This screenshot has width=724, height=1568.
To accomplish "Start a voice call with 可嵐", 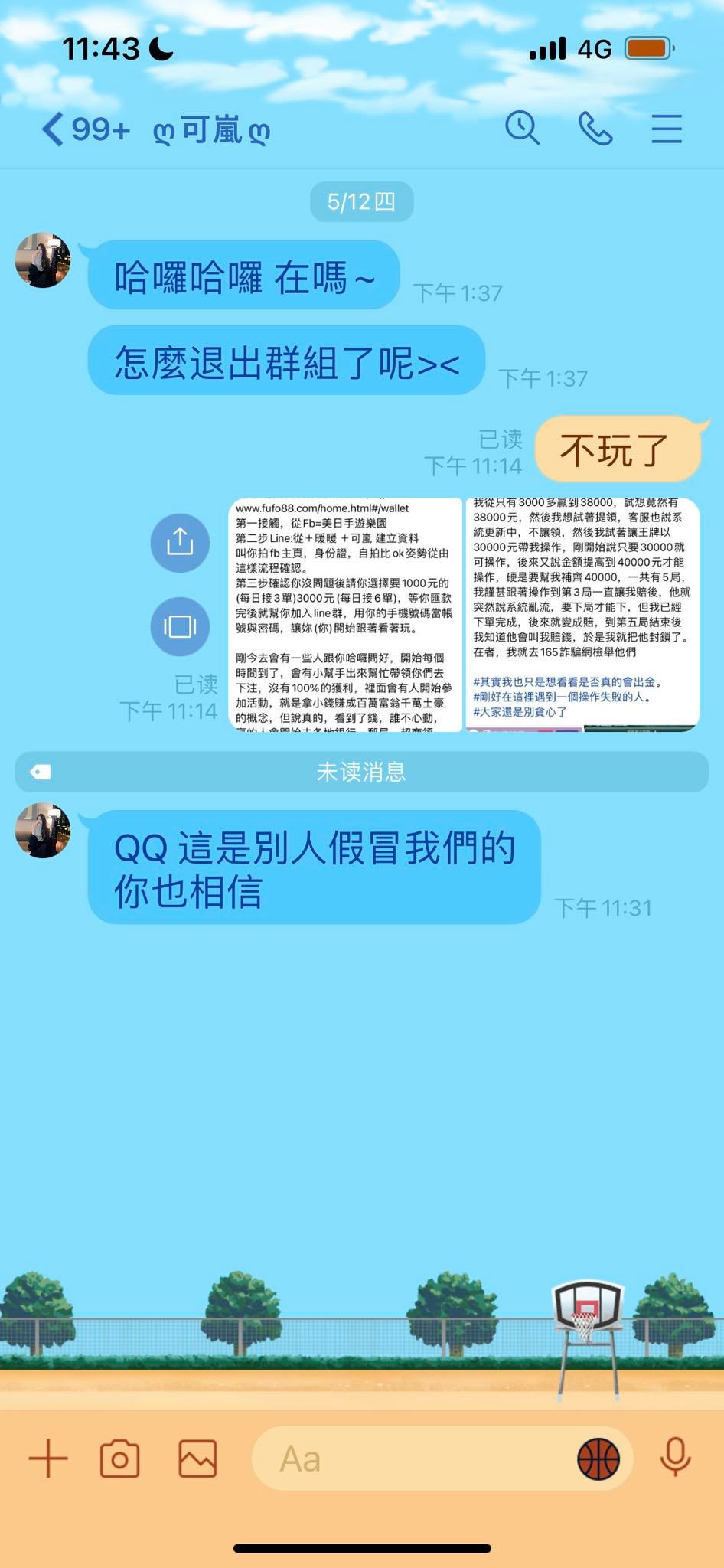I will 595,128.
